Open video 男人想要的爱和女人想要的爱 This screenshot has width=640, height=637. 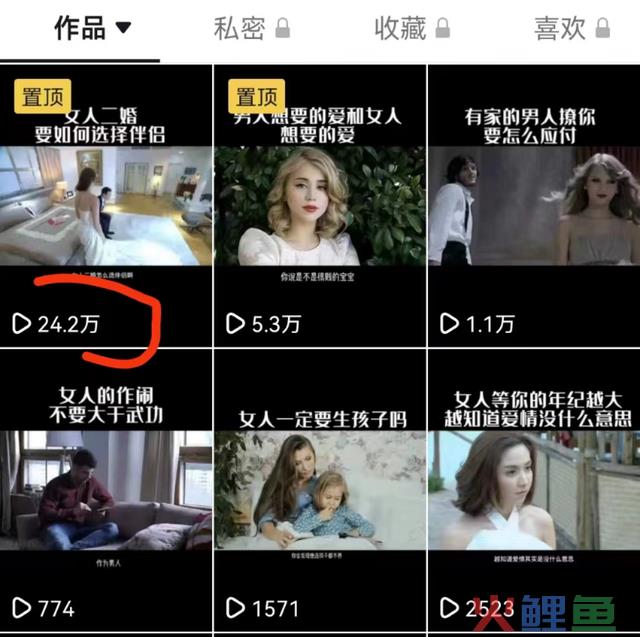point(319,205)
